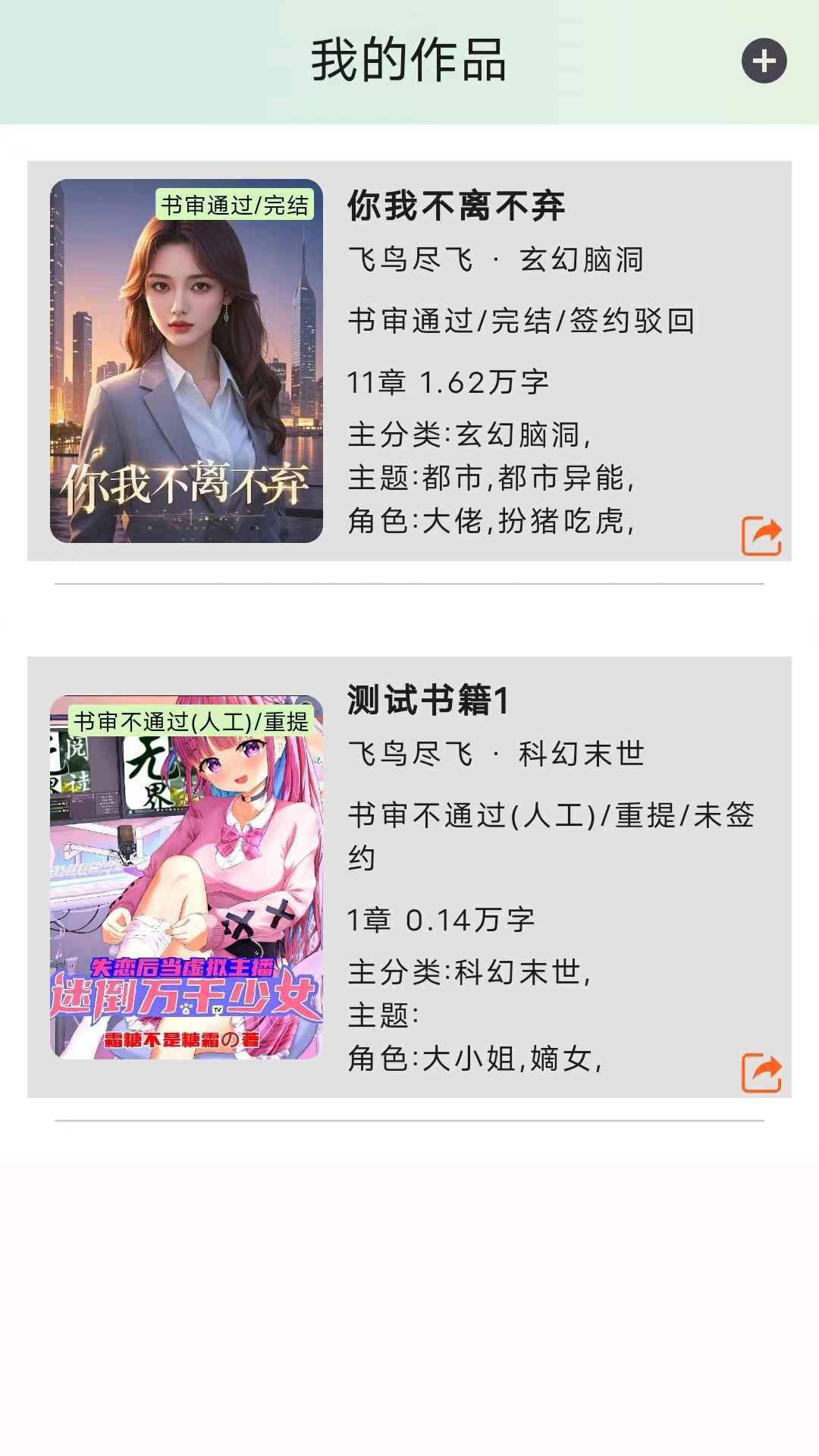Select the status line 书审通过/完结/签约驳回
The height and width of the screenshot is (1456, 819).
tap(523, 322)
